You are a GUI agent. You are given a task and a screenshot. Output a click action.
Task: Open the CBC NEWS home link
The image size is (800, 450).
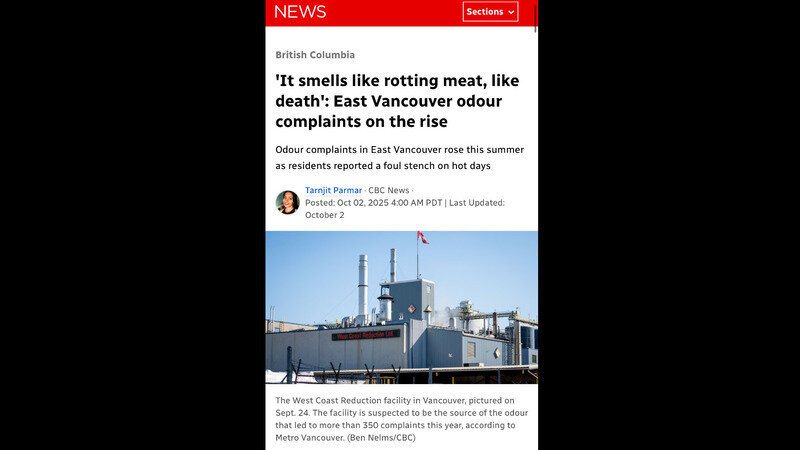[x=300, y=12]
